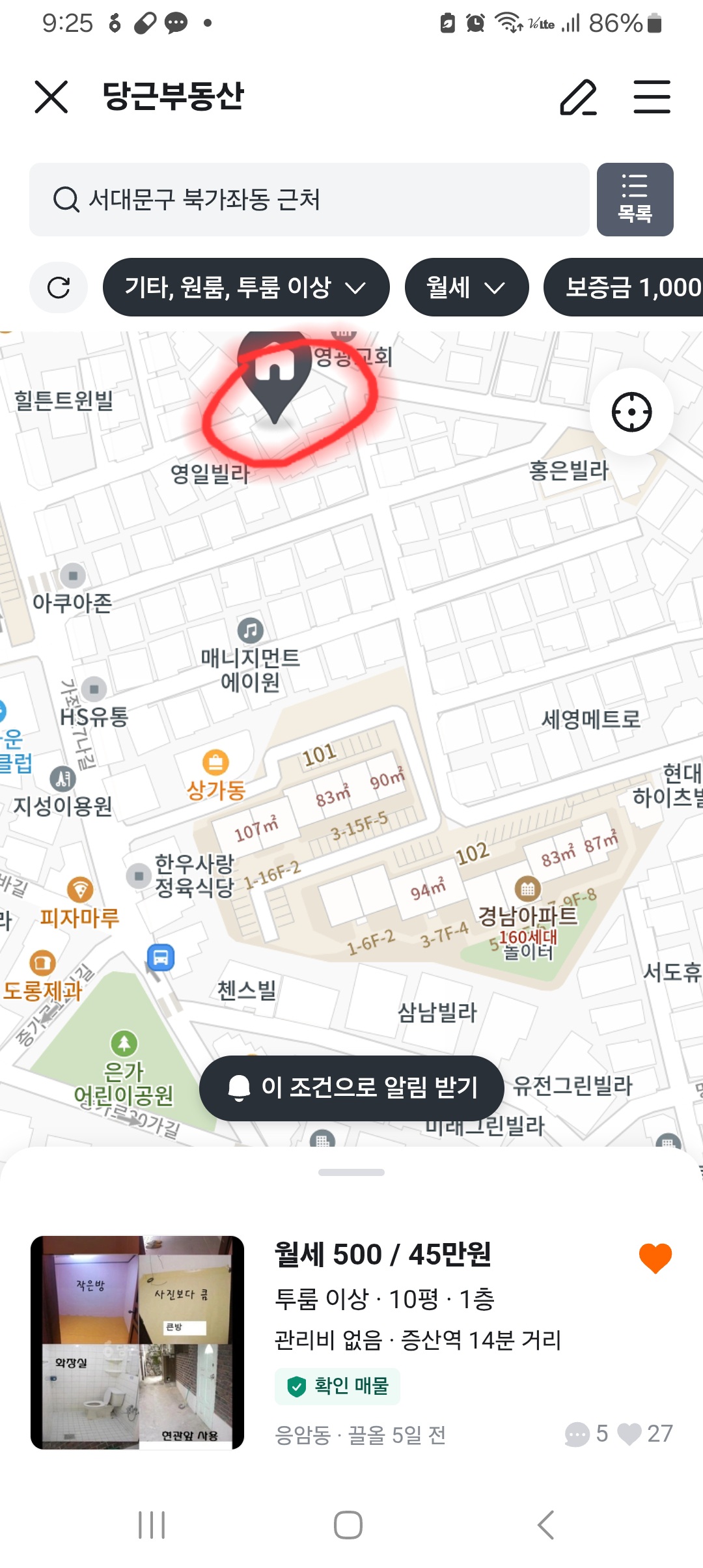703x1568 pixels.
Task: Go back with the system back button
Action: tap(545, 1525)
